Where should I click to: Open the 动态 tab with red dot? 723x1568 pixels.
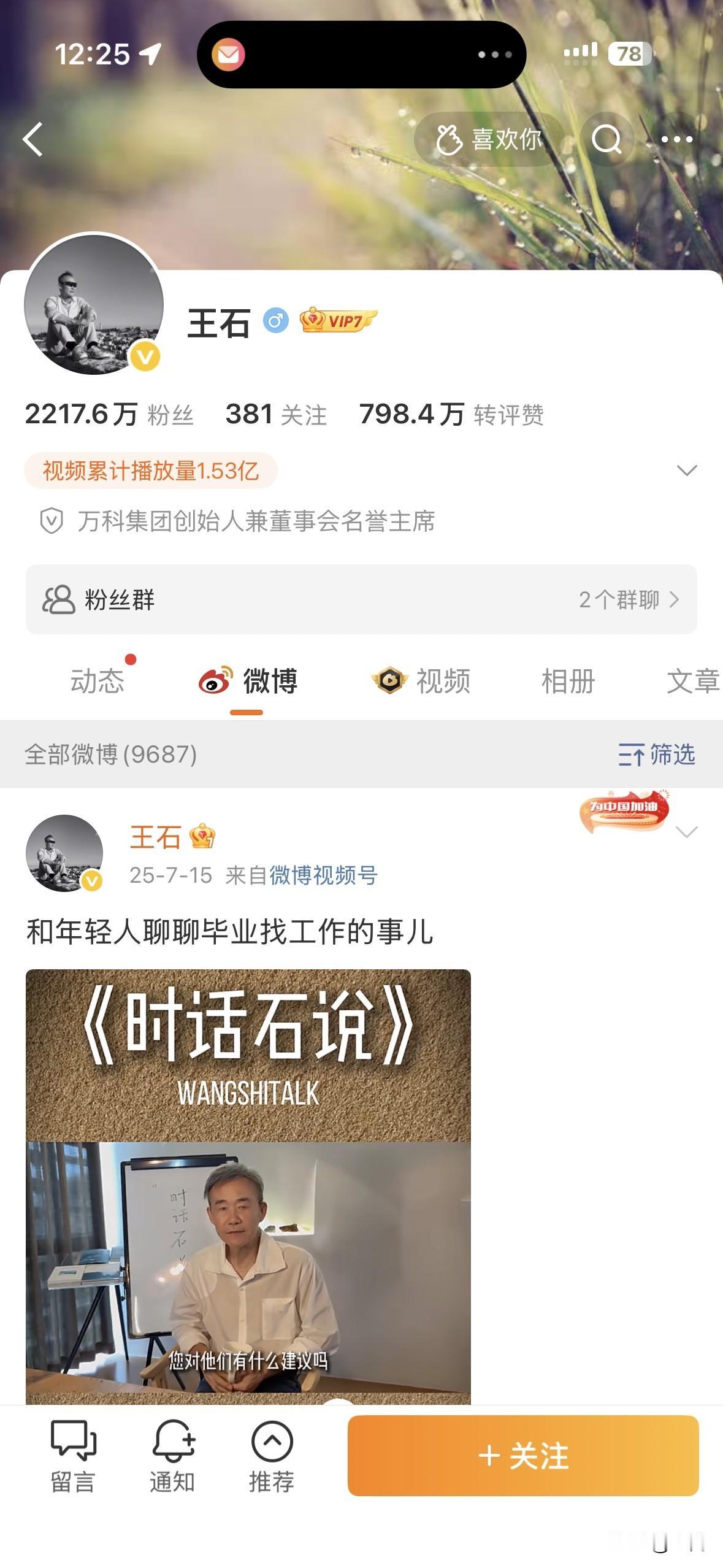98,681
